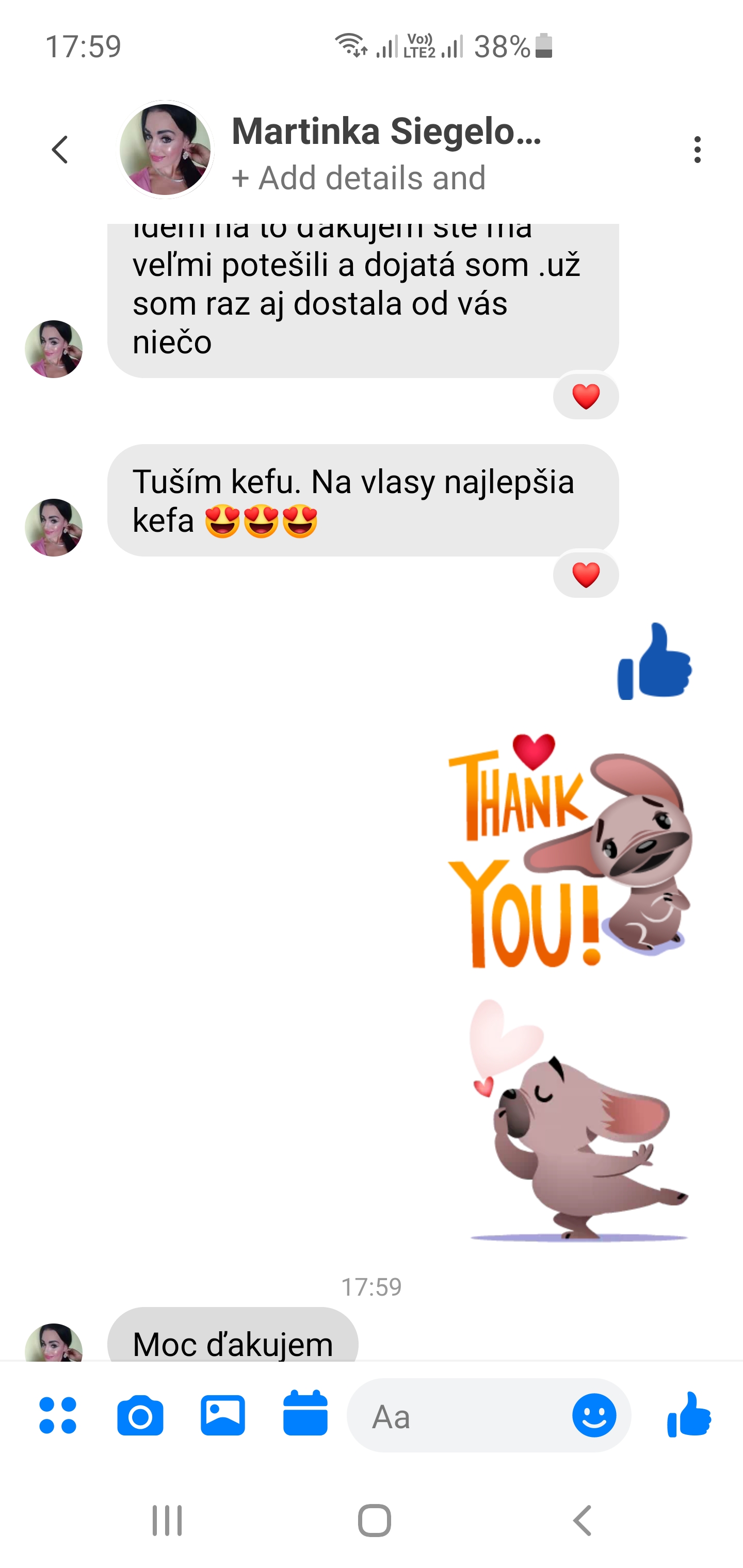Open the four-dot apps menu
Viewport: 743px width, 1568px height.
[x=58, y=1415]
